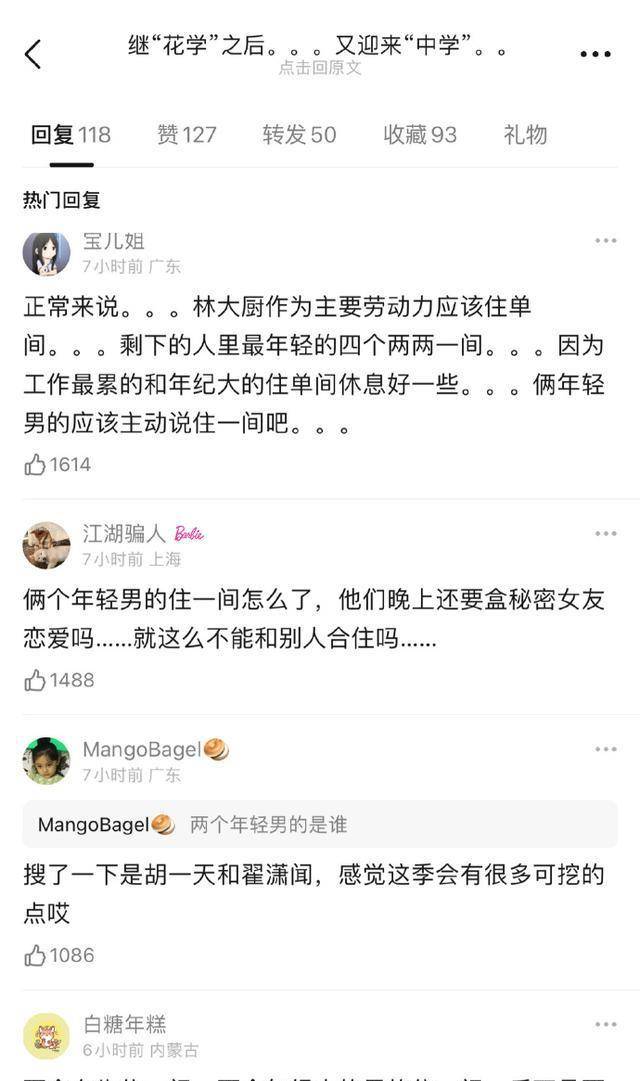Visit 白糖年糕's profile avatar

click(x=46, y=1036)
